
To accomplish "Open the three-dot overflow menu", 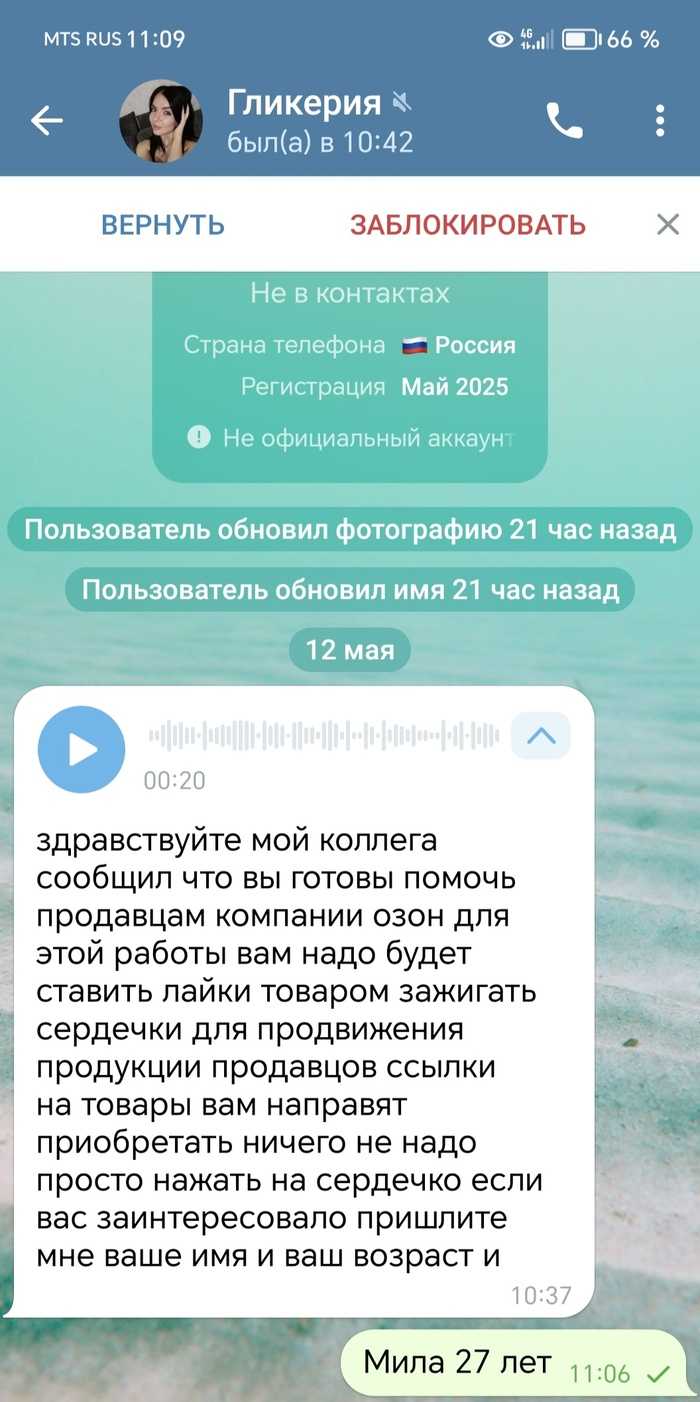I will coord(660,121).
